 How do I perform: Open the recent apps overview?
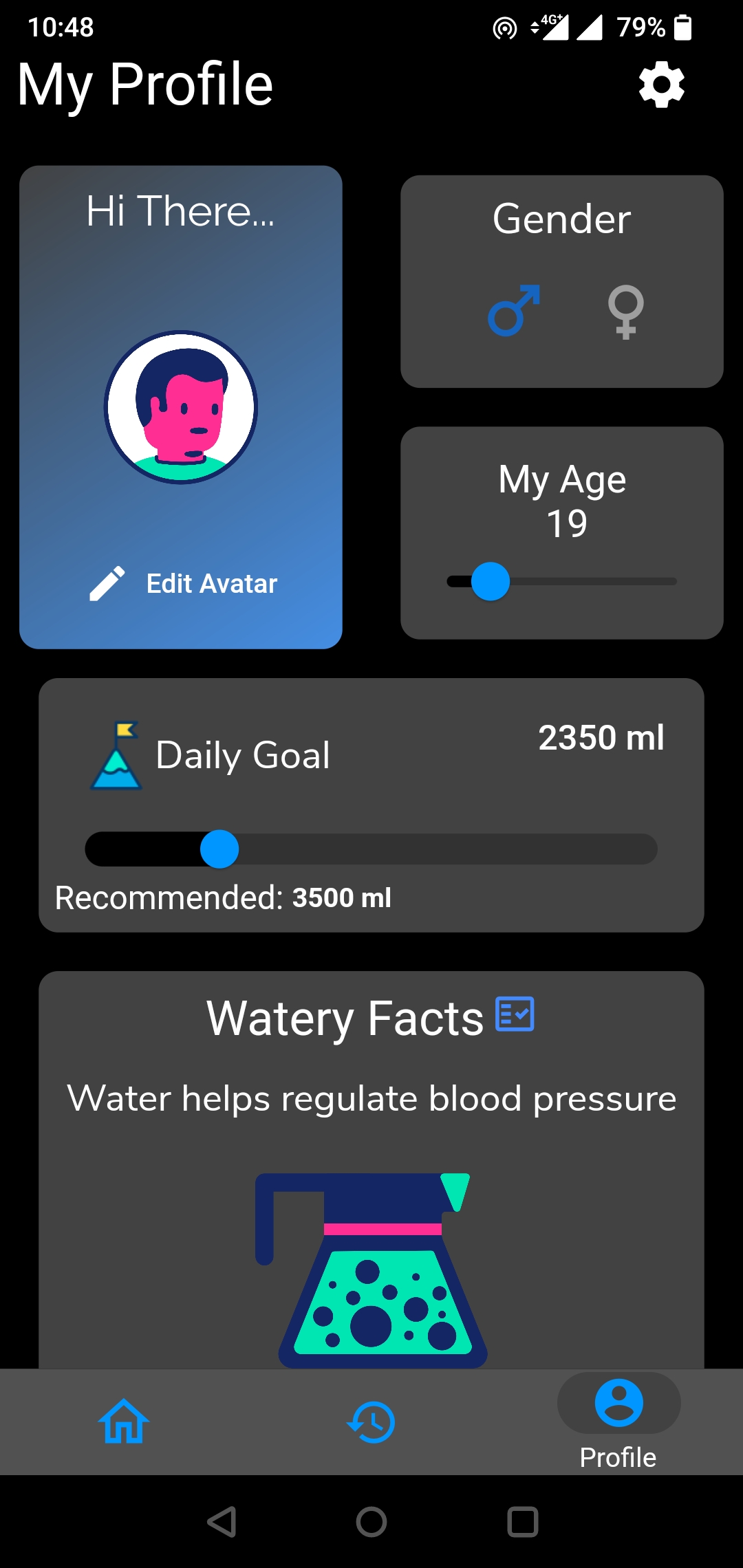522,1522
